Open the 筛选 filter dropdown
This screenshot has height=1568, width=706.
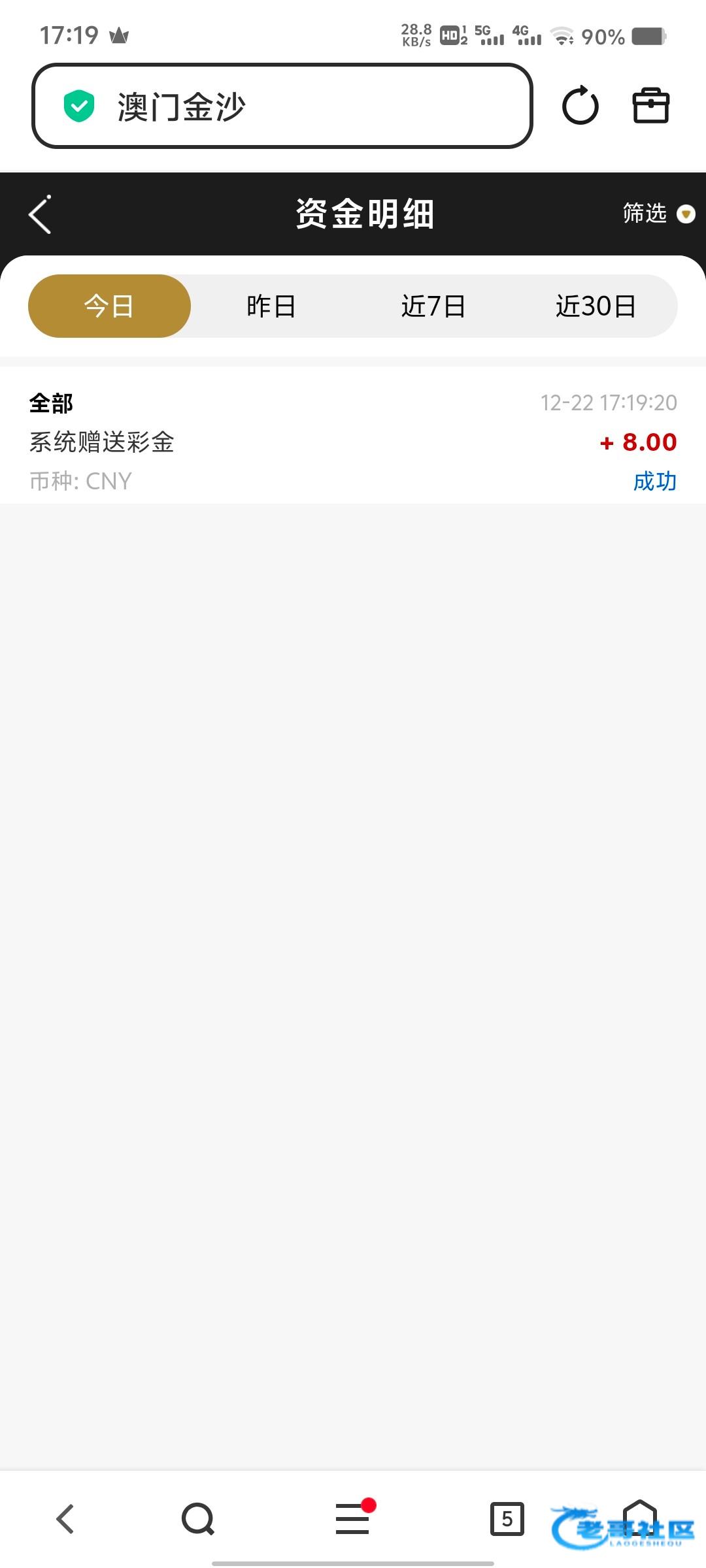click(x=658, y=214)
